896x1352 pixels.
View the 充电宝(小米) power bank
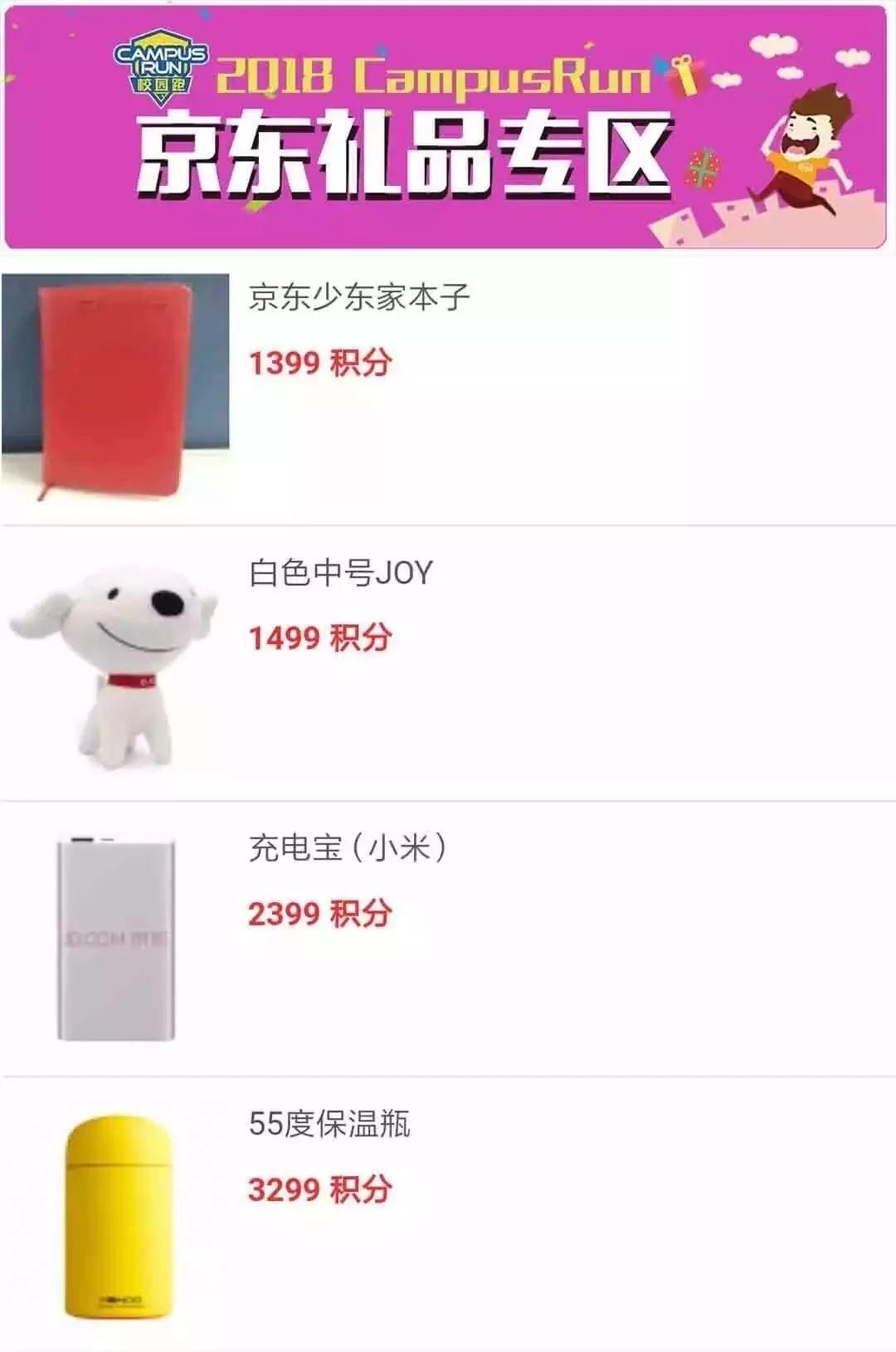coord(348,848)
